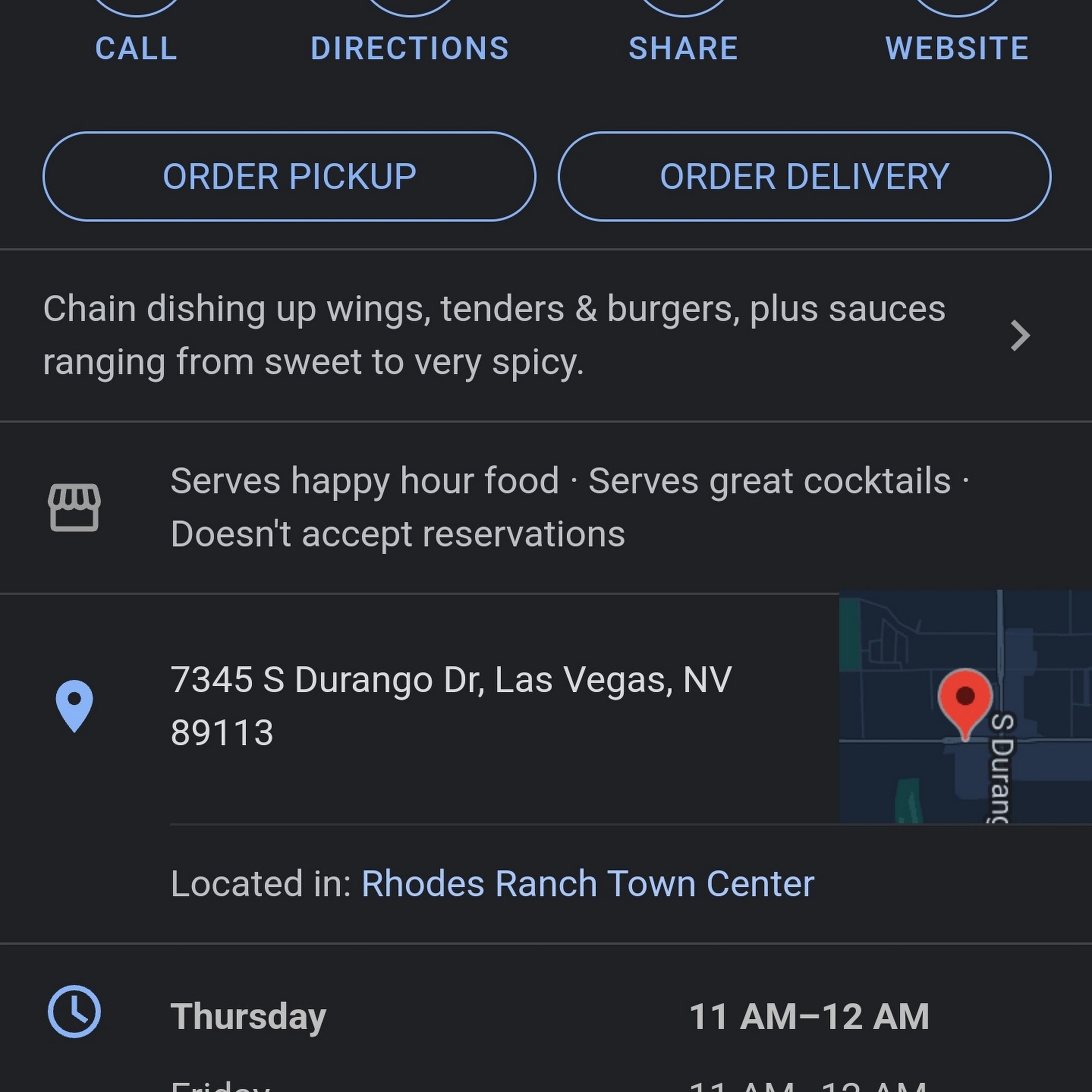Open Rhodes Ranch Town Center link

588,883
